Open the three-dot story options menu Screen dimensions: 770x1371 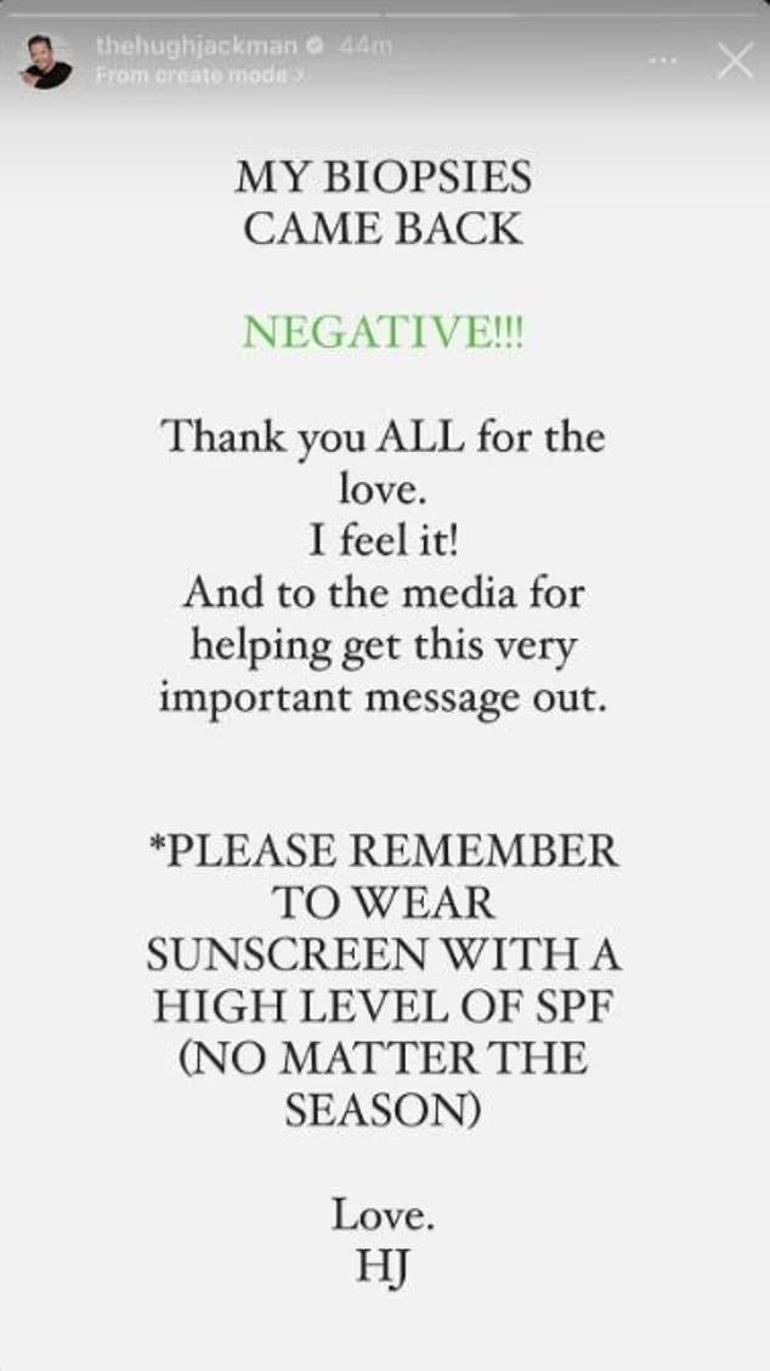(663, 61)
